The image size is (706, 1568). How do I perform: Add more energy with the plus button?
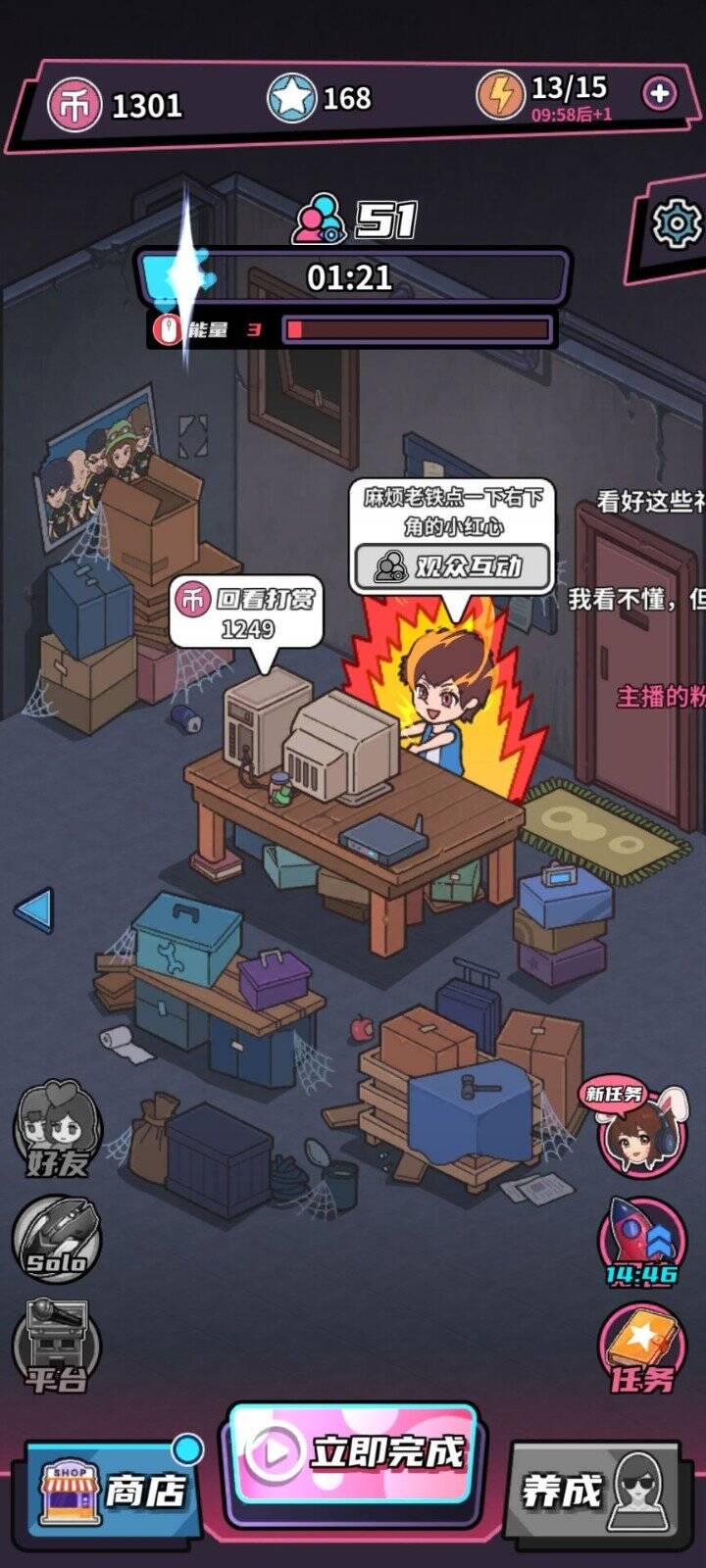[659, 93]
